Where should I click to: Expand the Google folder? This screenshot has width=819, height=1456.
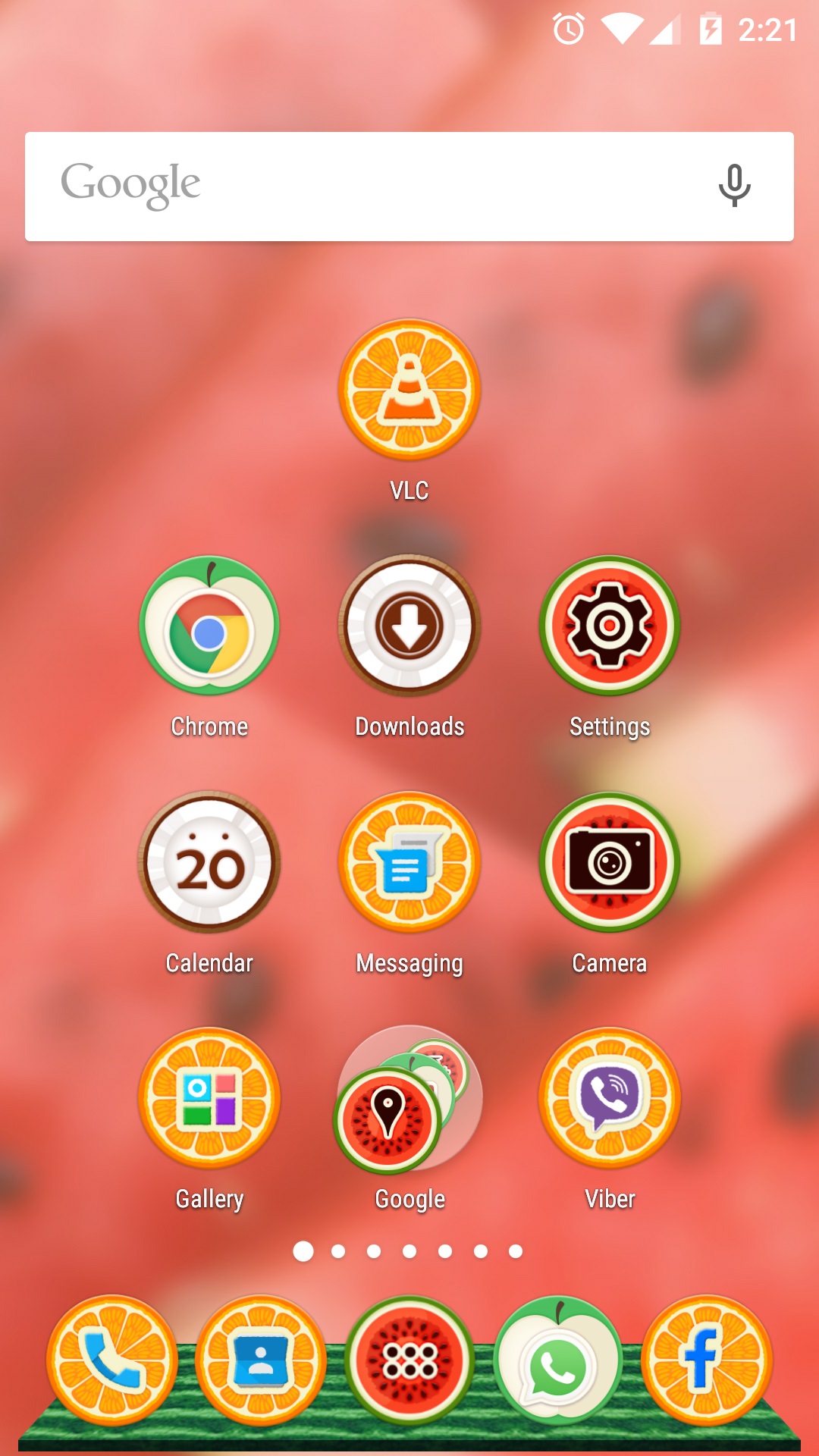pos(409,1099)
